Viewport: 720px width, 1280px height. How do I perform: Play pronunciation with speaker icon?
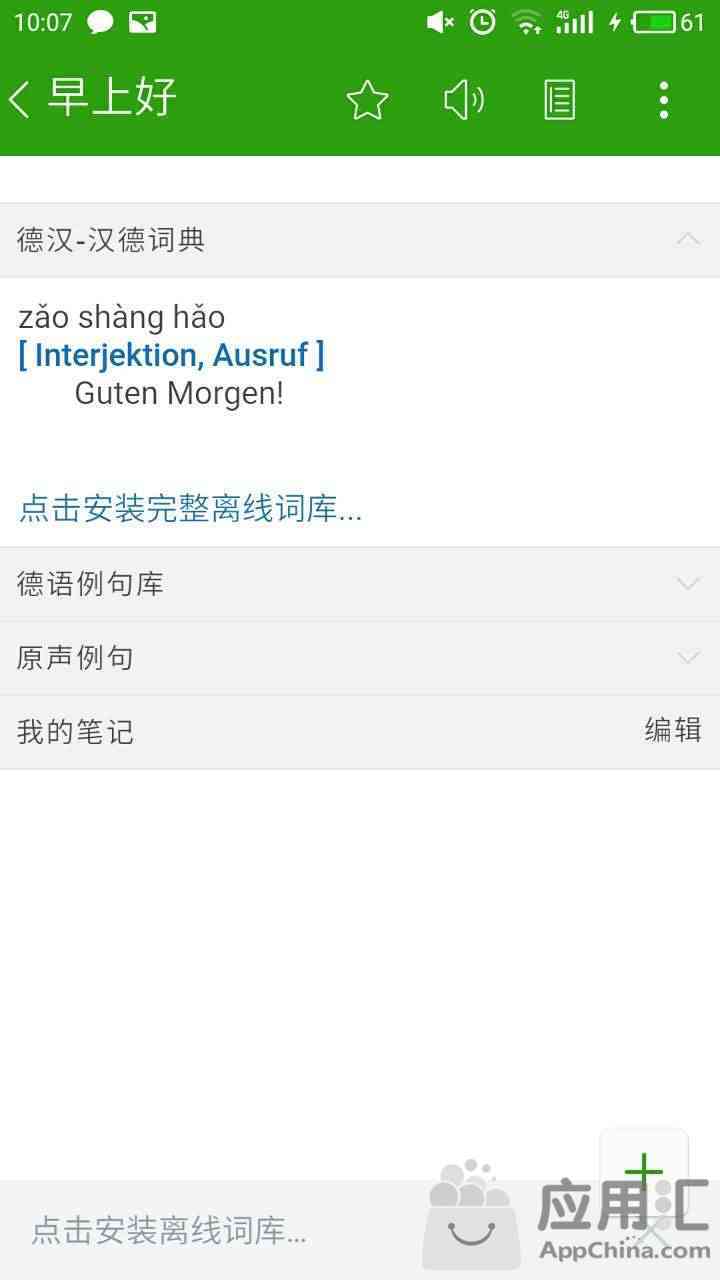(x=463, y=100)
